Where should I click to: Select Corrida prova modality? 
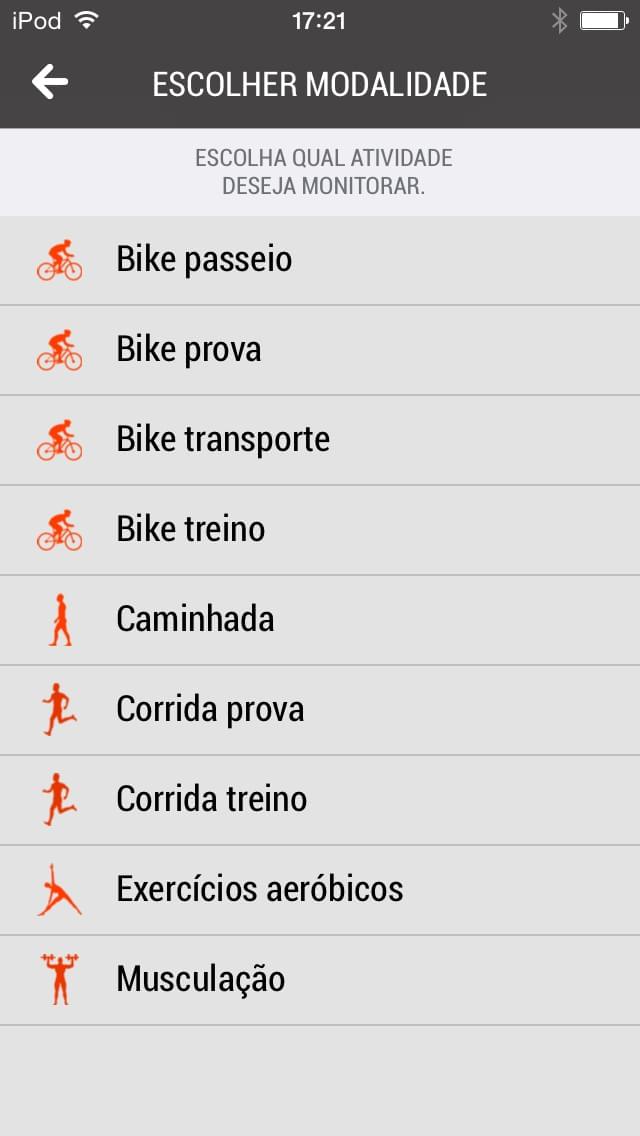pos(320,710)
